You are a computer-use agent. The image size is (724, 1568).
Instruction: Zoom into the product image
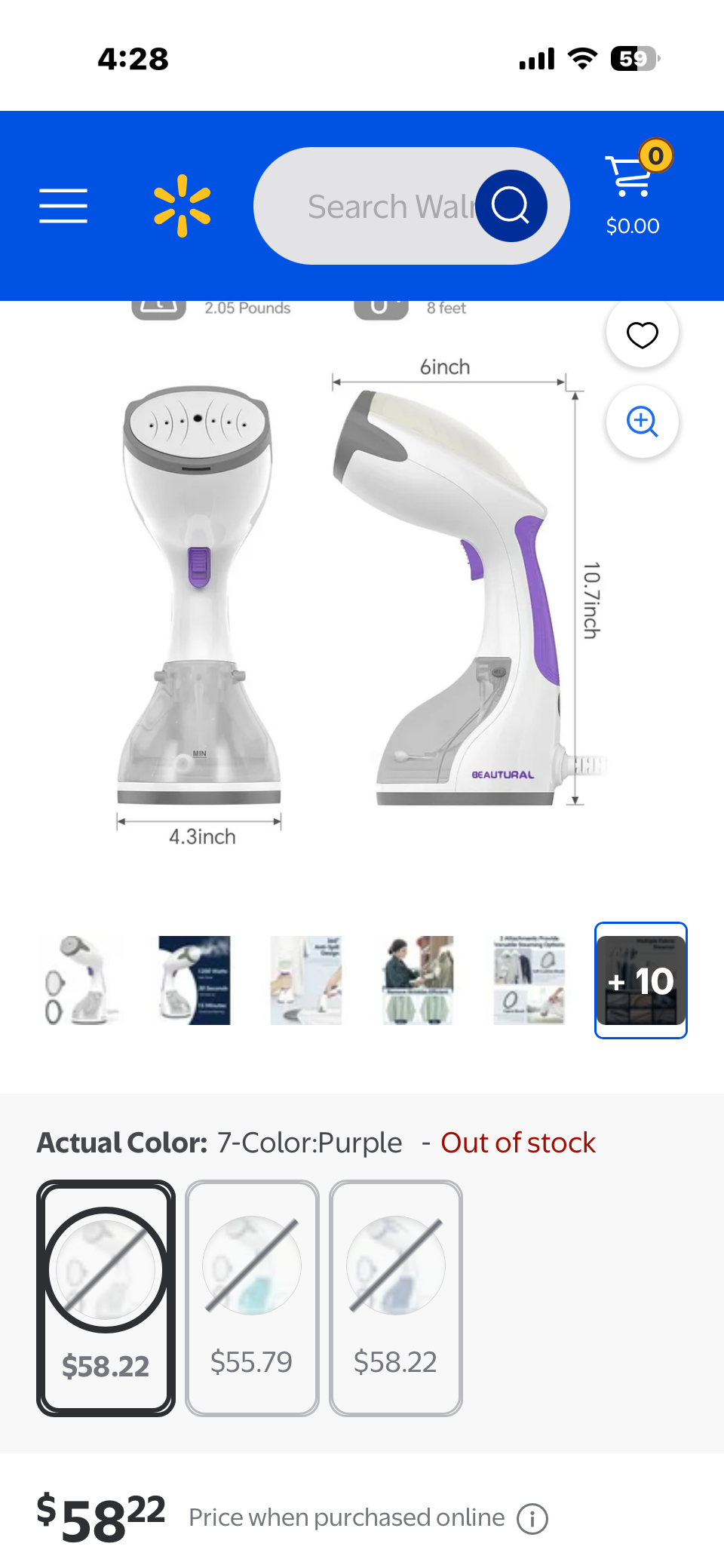pos(642,421)
